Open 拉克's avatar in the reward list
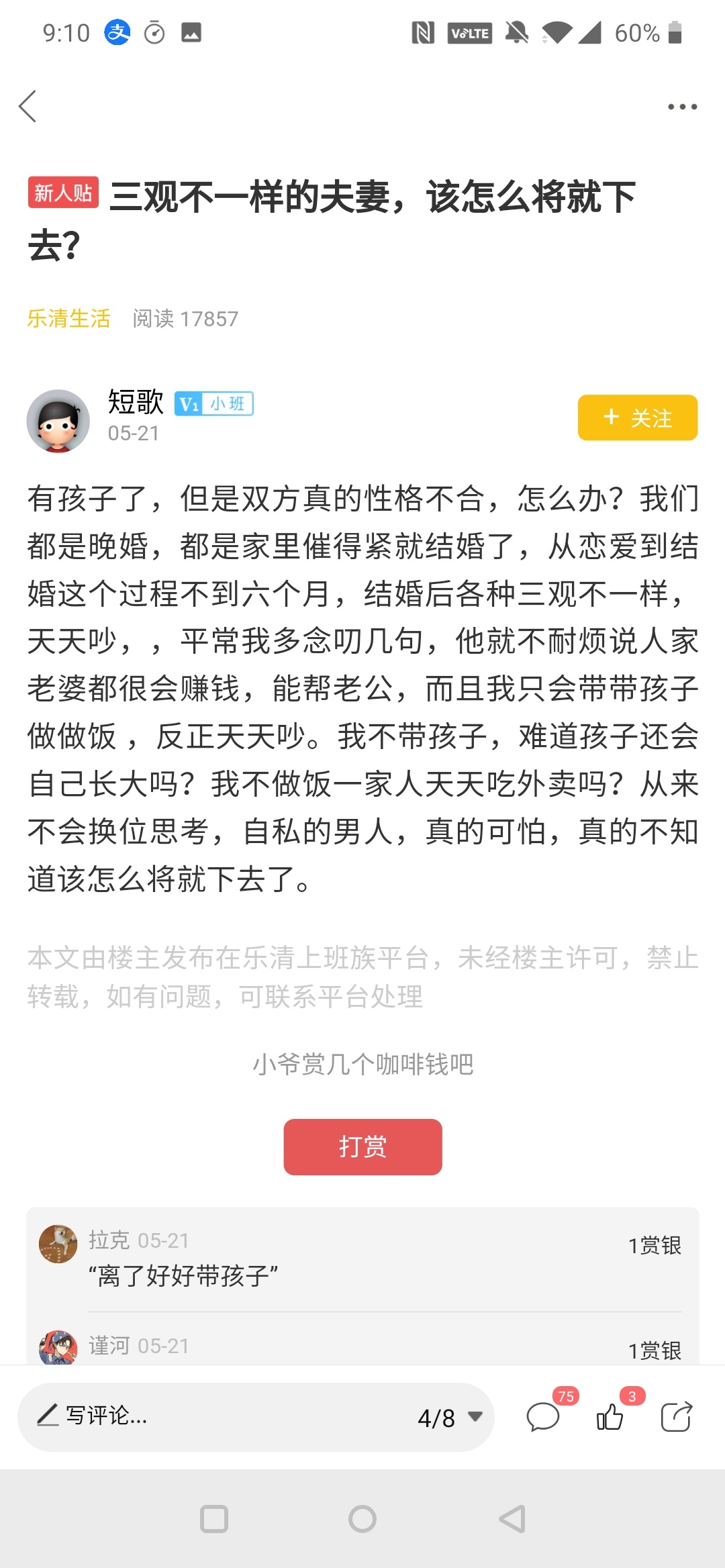Viewport: 725px width, 1568px height. tap(58, 1243)
